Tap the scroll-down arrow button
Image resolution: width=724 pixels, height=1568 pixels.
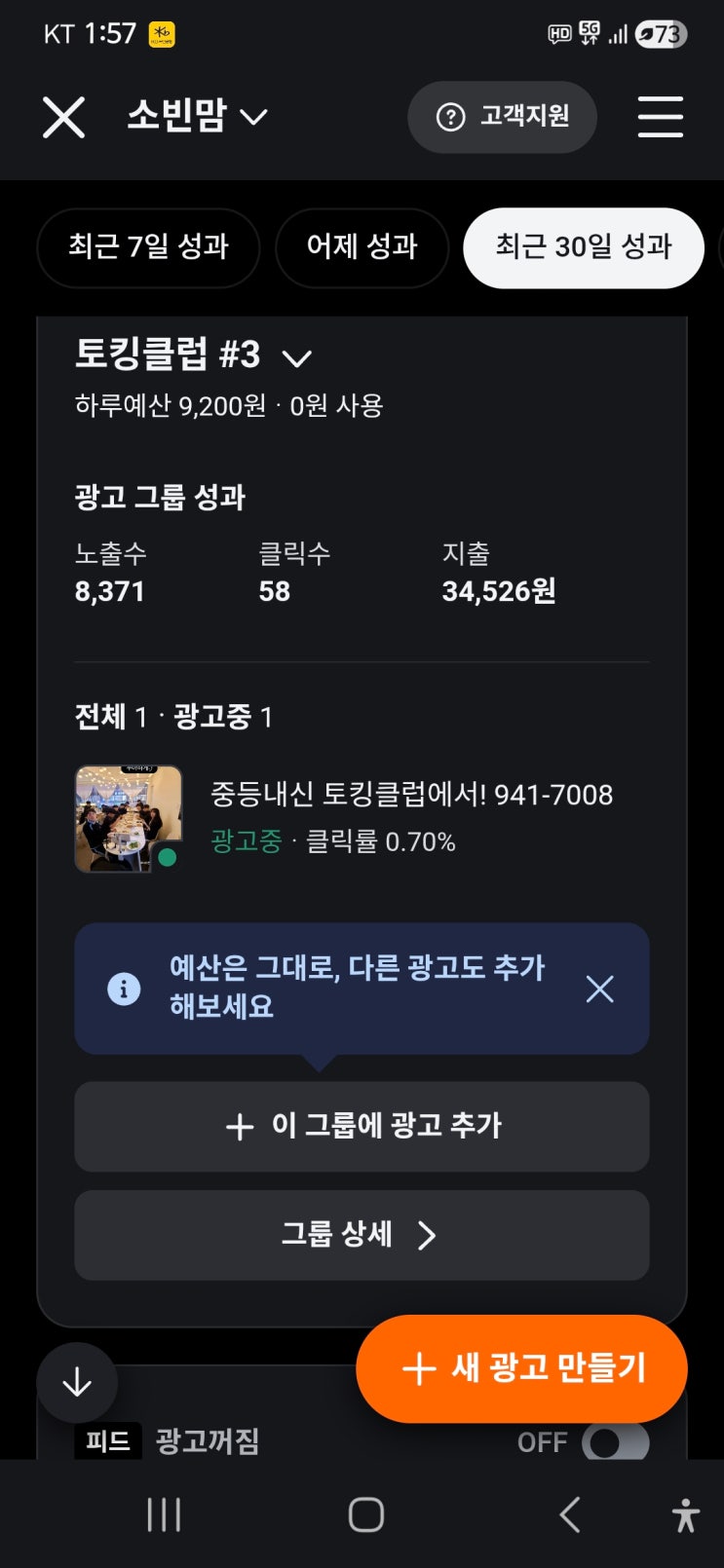pyautogui.click(x=77, y=1383)
